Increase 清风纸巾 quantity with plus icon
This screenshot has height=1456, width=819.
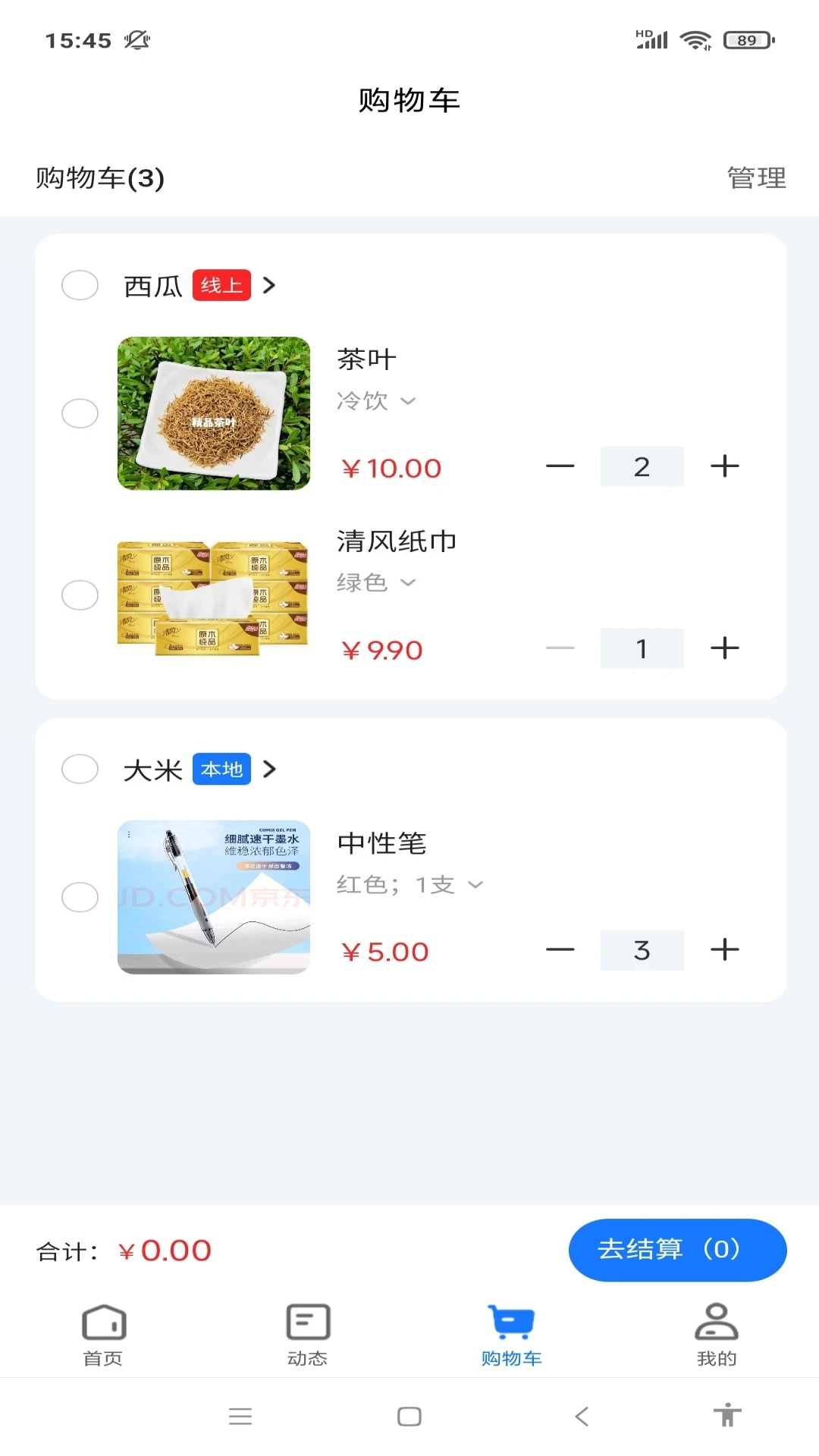click(x=726, y=648)
